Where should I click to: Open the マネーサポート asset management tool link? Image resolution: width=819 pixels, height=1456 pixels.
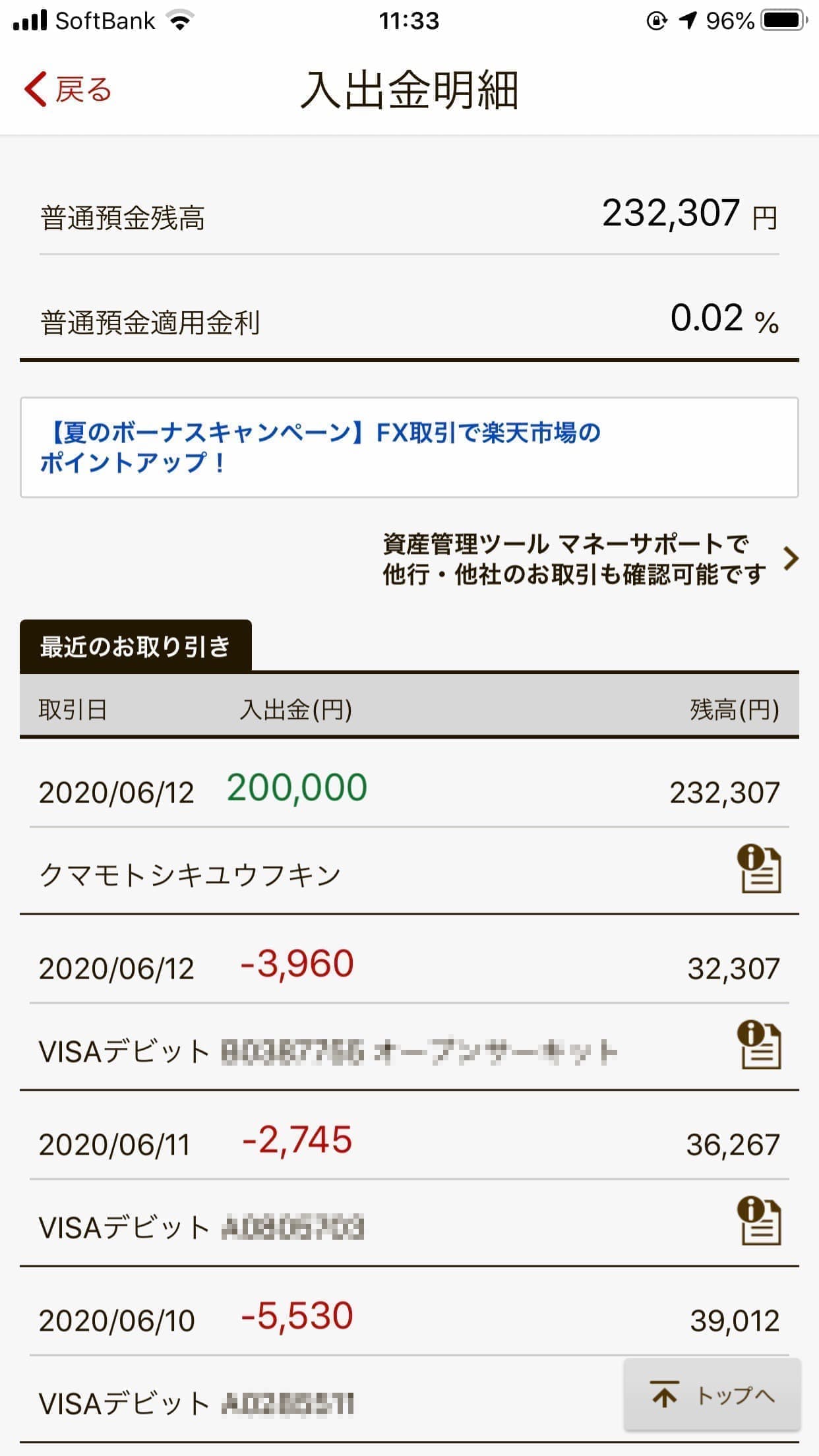pyautogui.click(x=590, y=559)
